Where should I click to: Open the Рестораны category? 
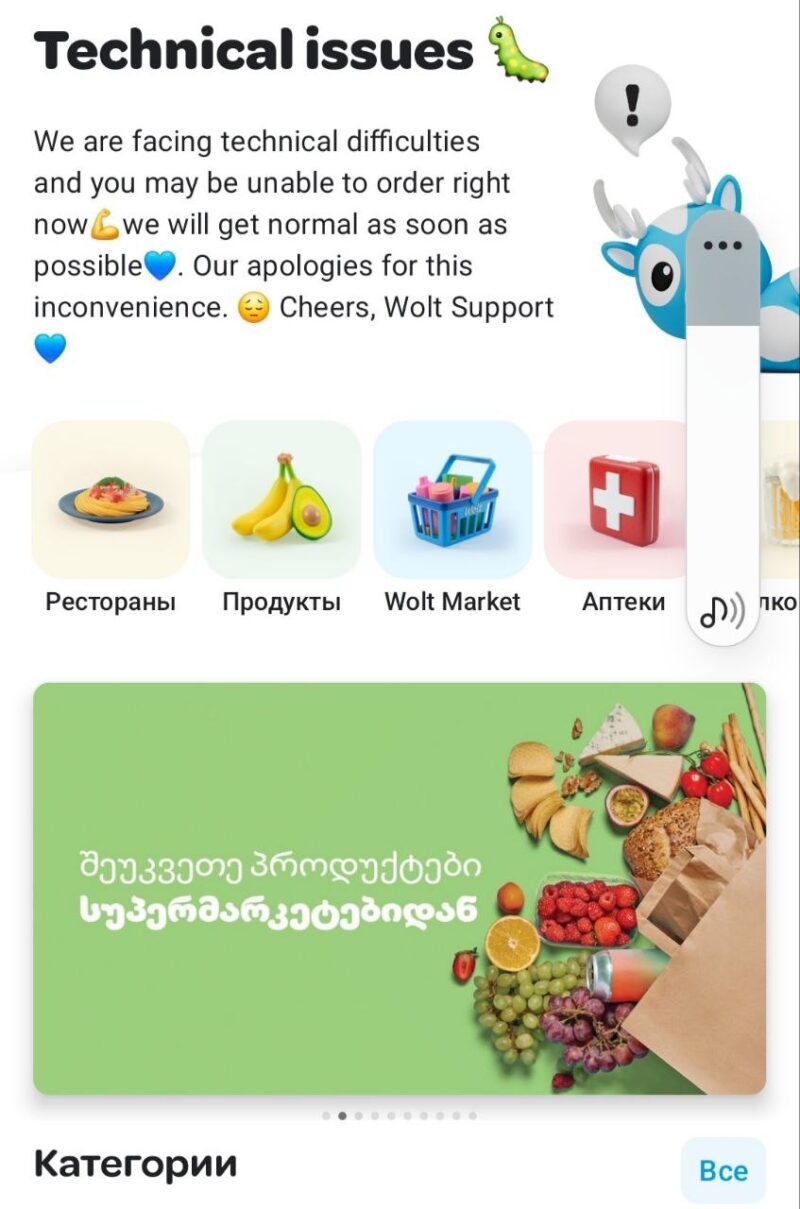[x=110, y=500]
